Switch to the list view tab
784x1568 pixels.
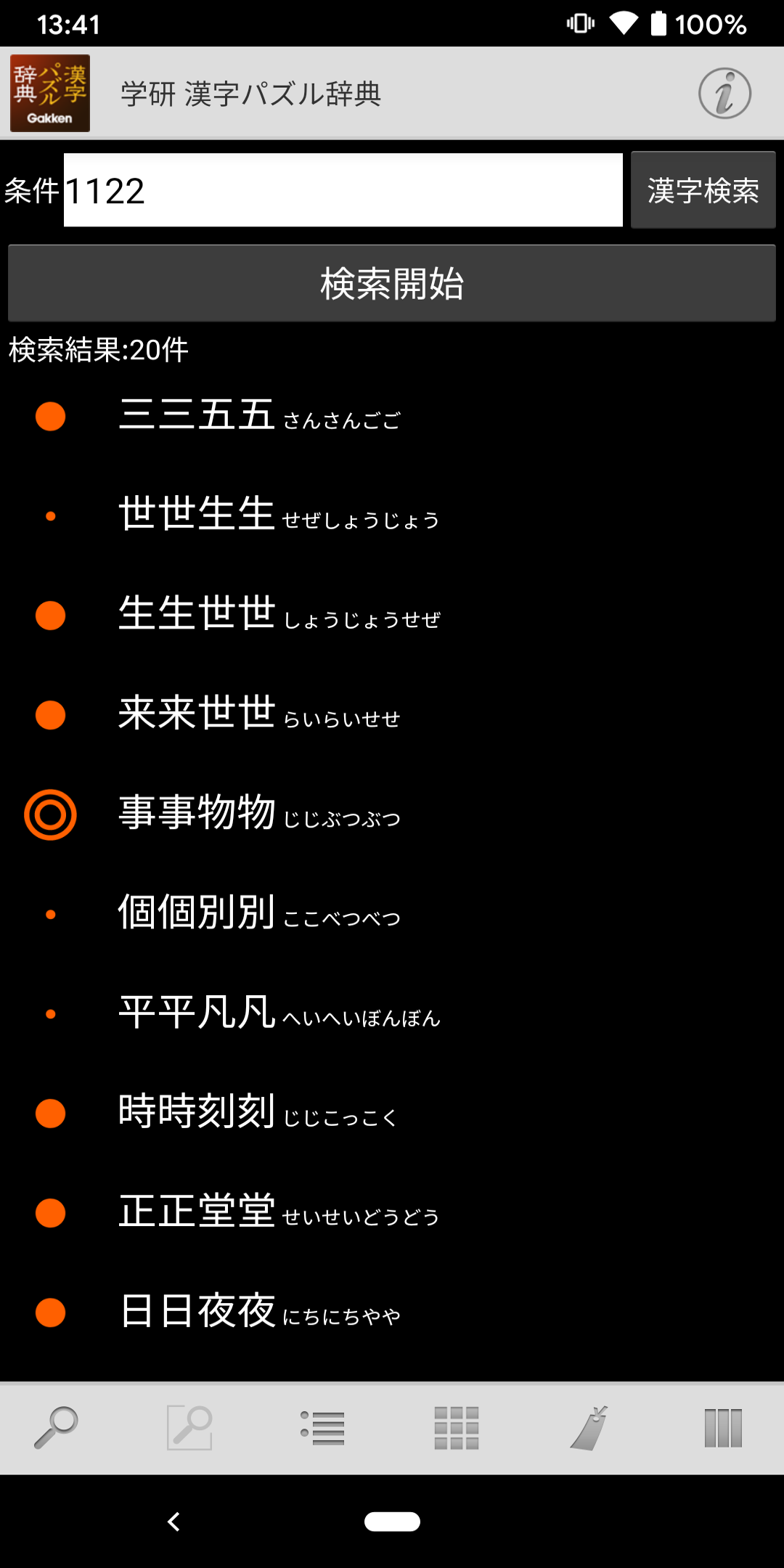pos(323,1428)
